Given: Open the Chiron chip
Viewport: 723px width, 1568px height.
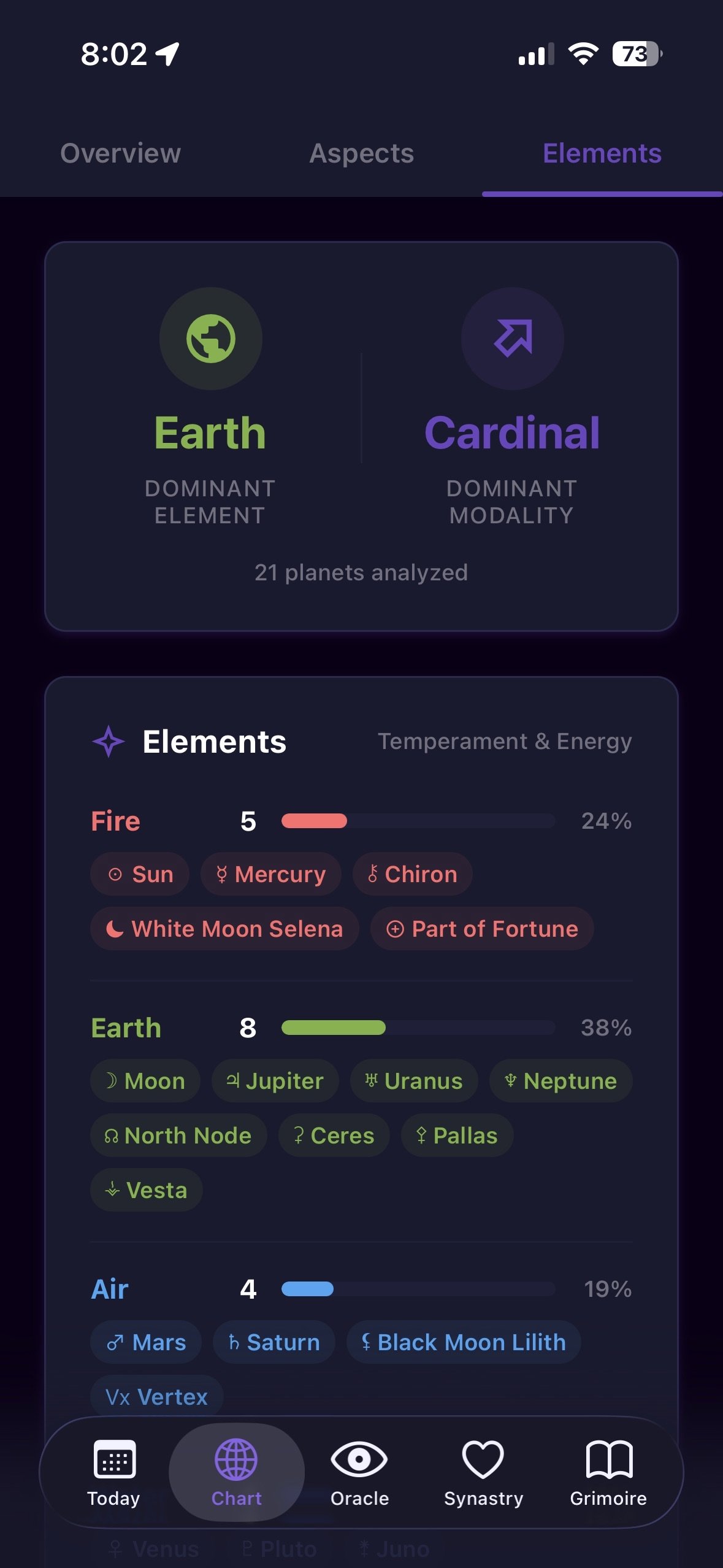Looking at the screenshot, I should 412,874.
